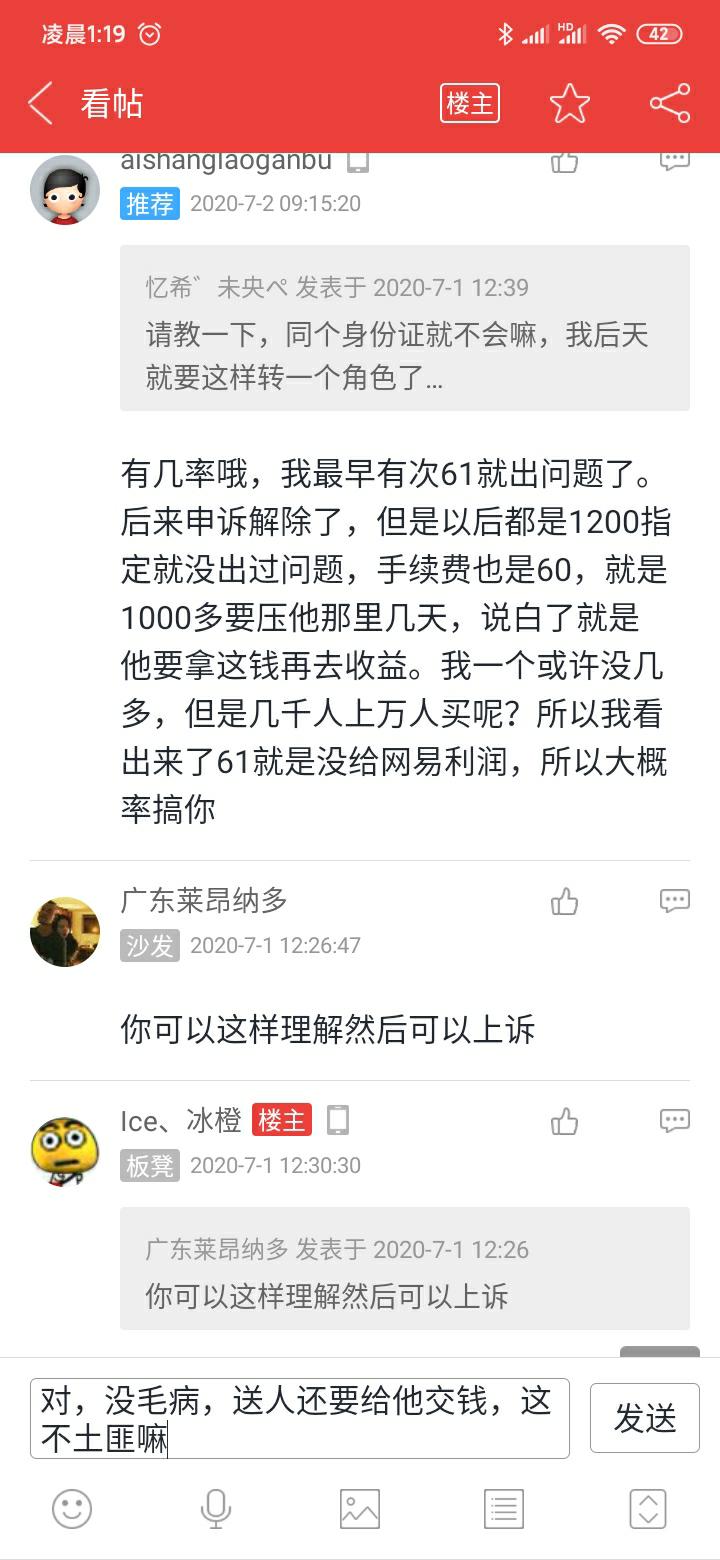The height and width of the screenshot is (1560, 720).
Task: Go back from the 看帖 page
Action: [40, 104]
